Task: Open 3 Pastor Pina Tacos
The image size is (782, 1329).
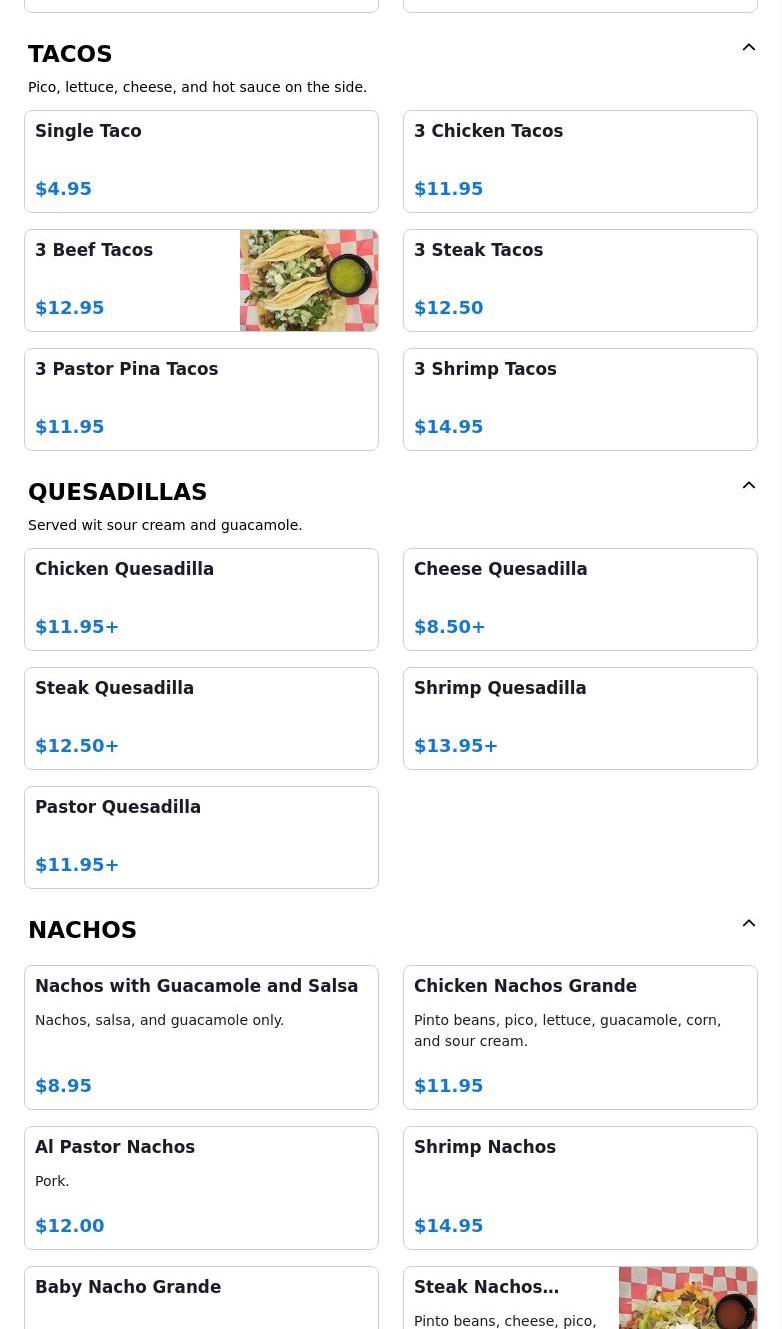Action: tap(201, 399)
